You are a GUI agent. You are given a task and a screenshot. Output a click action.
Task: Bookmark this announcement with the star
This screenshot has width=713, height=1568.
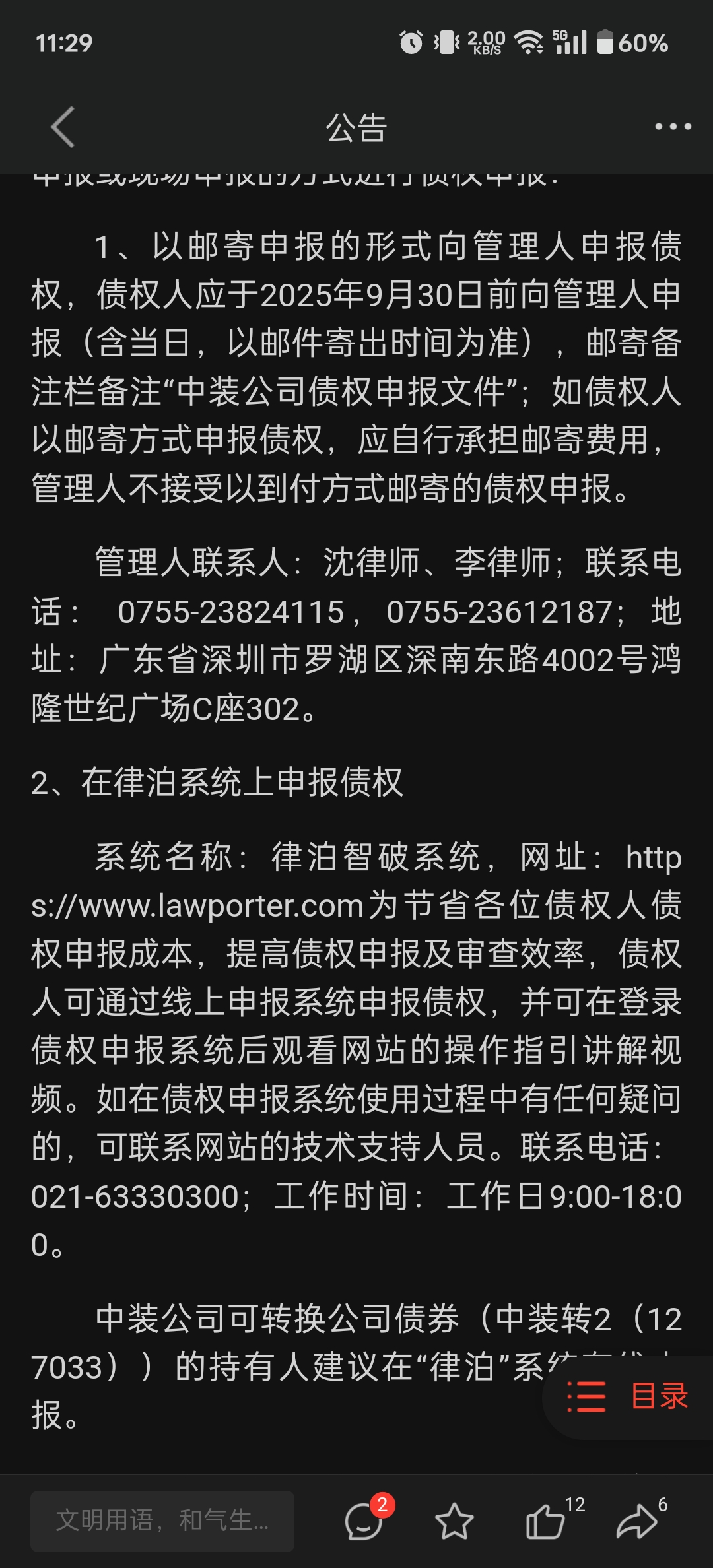(x=454, y=1520)
